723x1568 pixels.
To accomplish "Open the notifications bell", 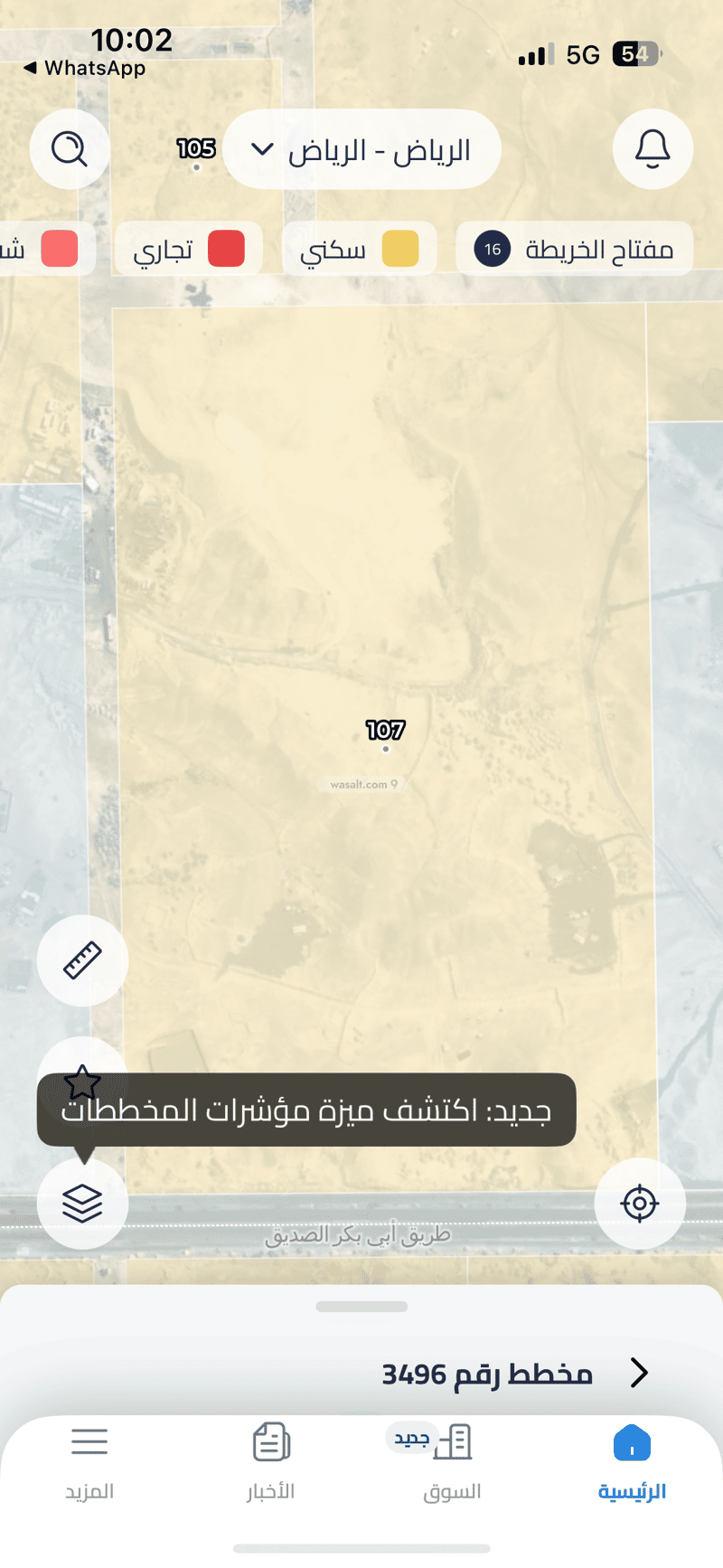I will [653, 149].
